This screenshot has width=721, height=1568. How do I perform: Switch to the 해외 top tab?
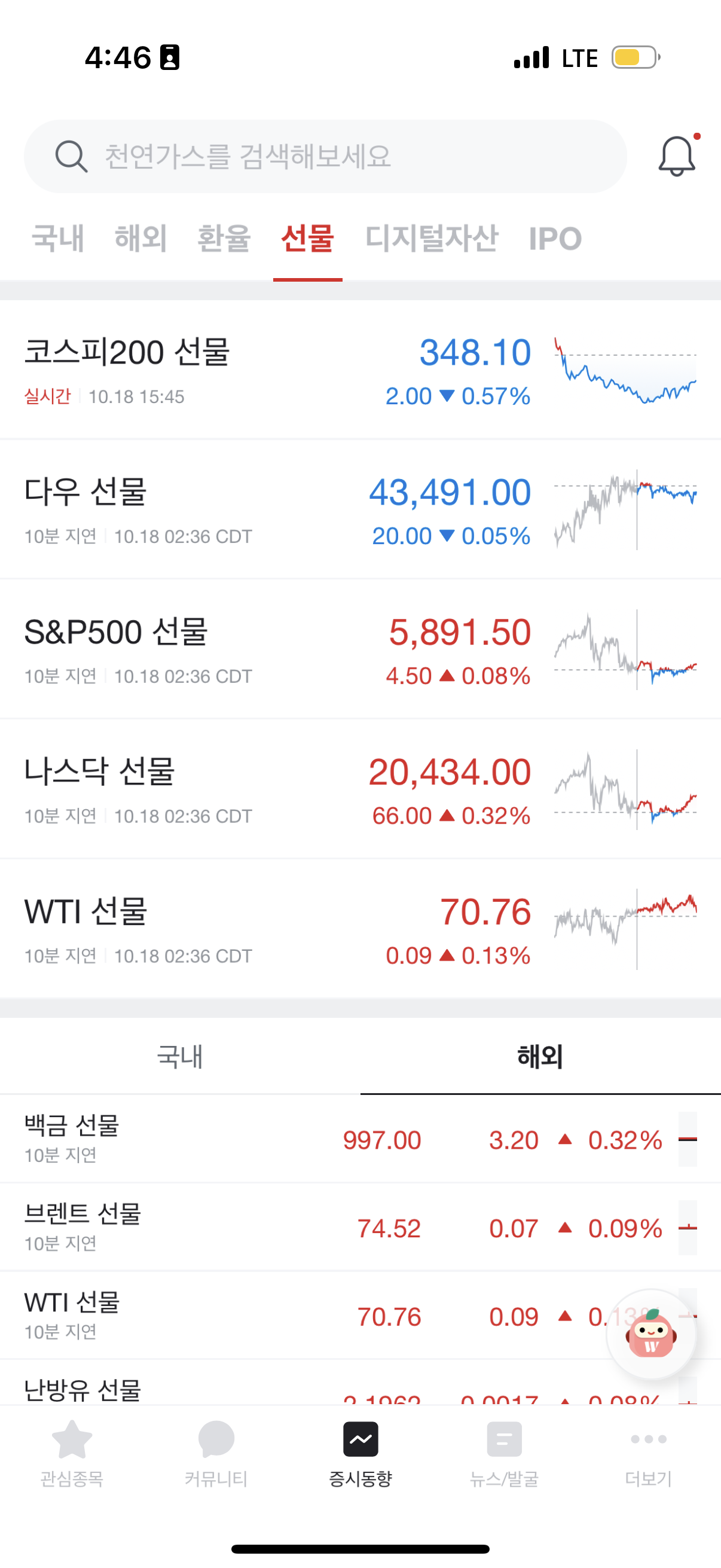coord(140,238)
